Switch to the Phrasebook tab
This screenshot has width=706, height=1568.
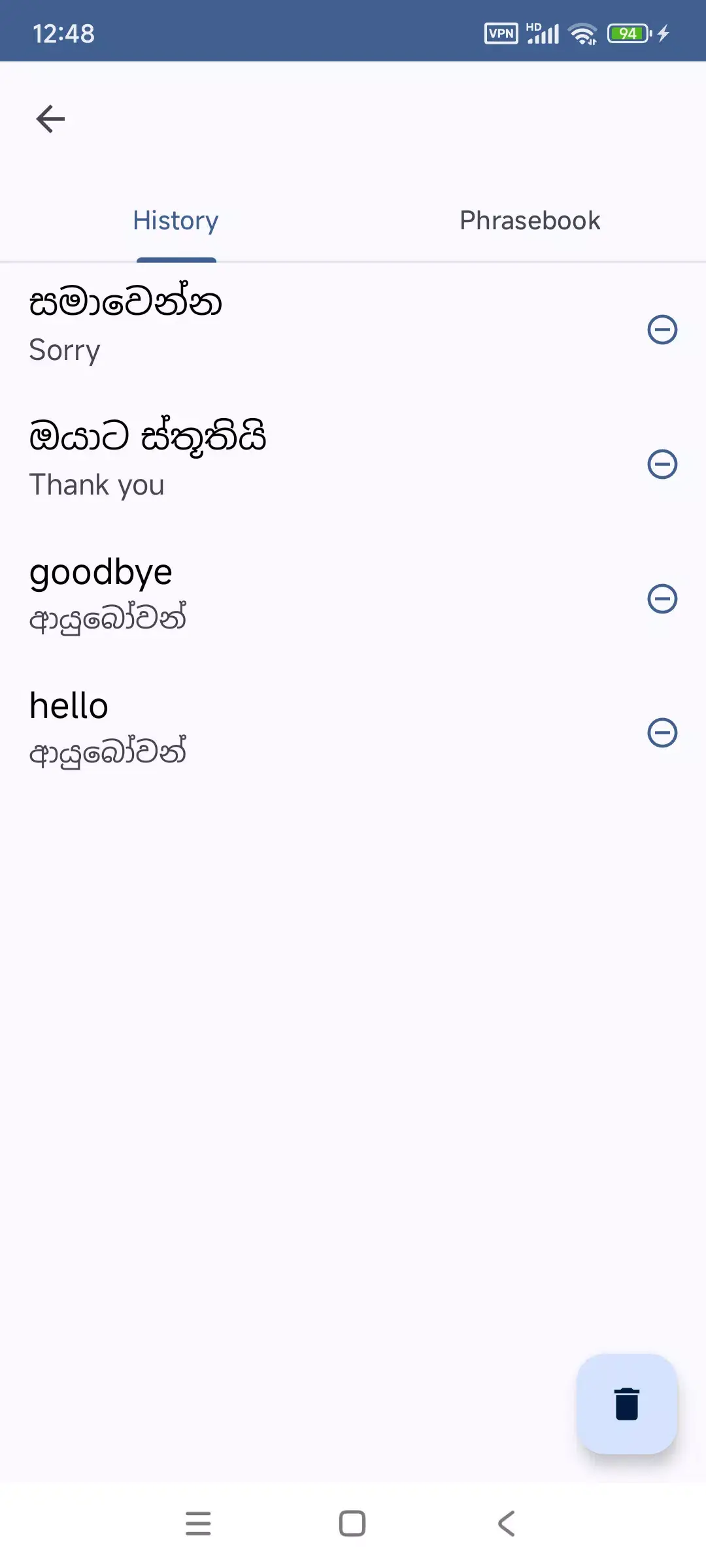[529, 220]
